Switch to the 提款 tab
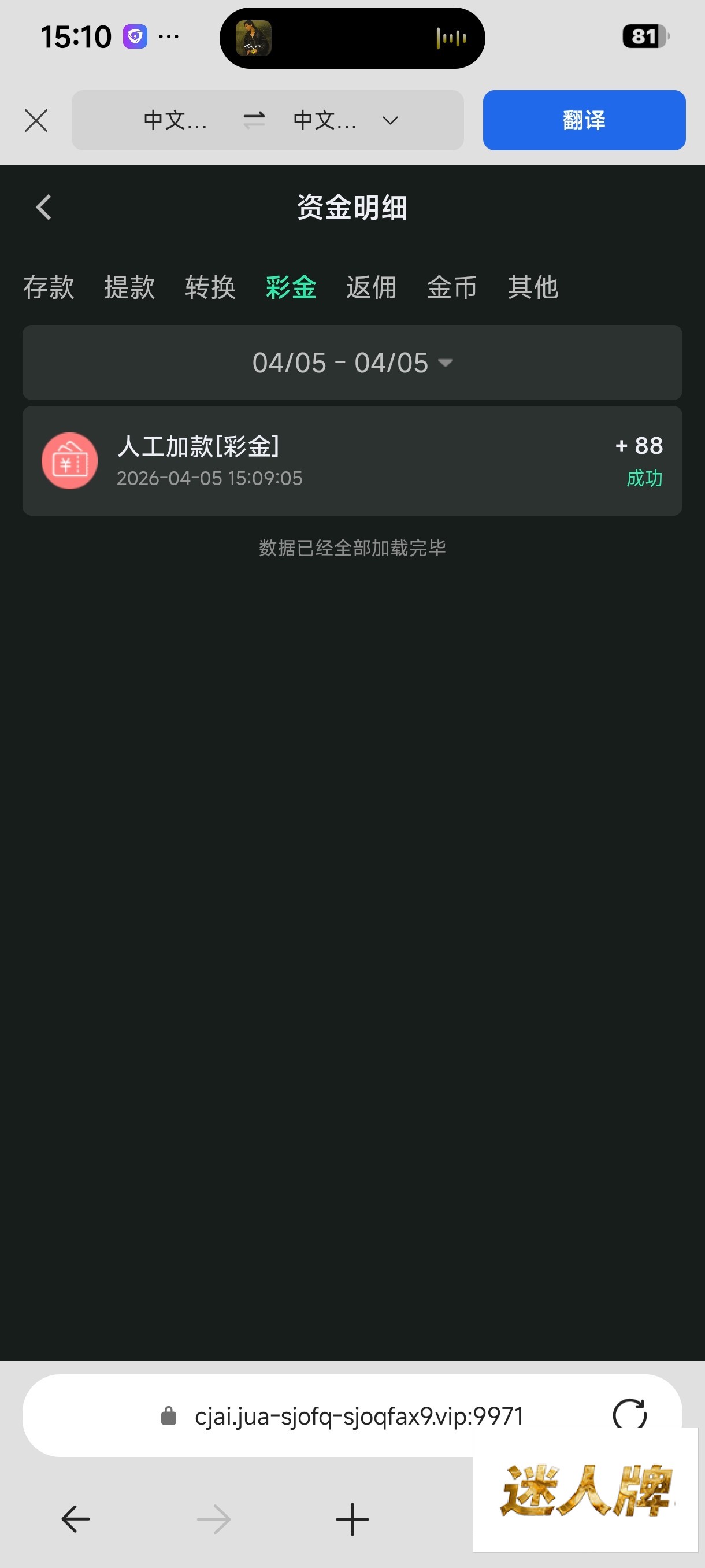This screenshot has width=705, height=1568. (129, 287)
